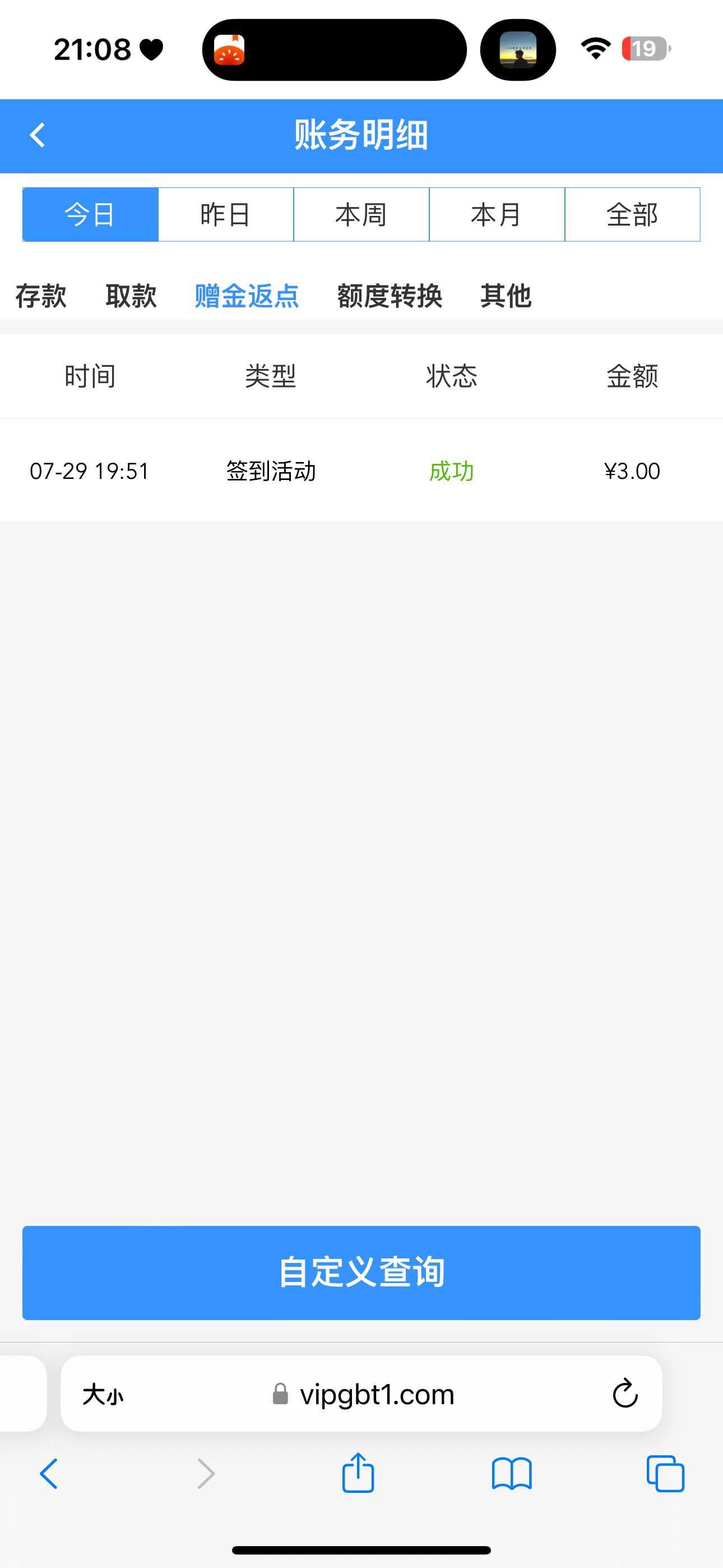This screenshot has width=723, height=1568.
Task: Show 本月 transactions
Action: click(x=497, y=215)
